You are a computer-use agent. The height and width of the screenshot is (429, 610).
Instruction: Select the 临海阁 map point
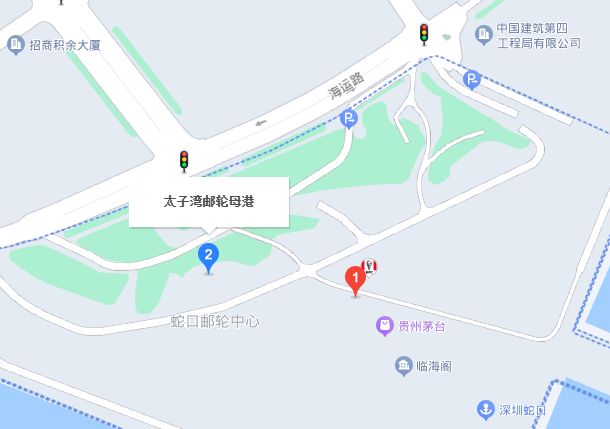[403, 366]
